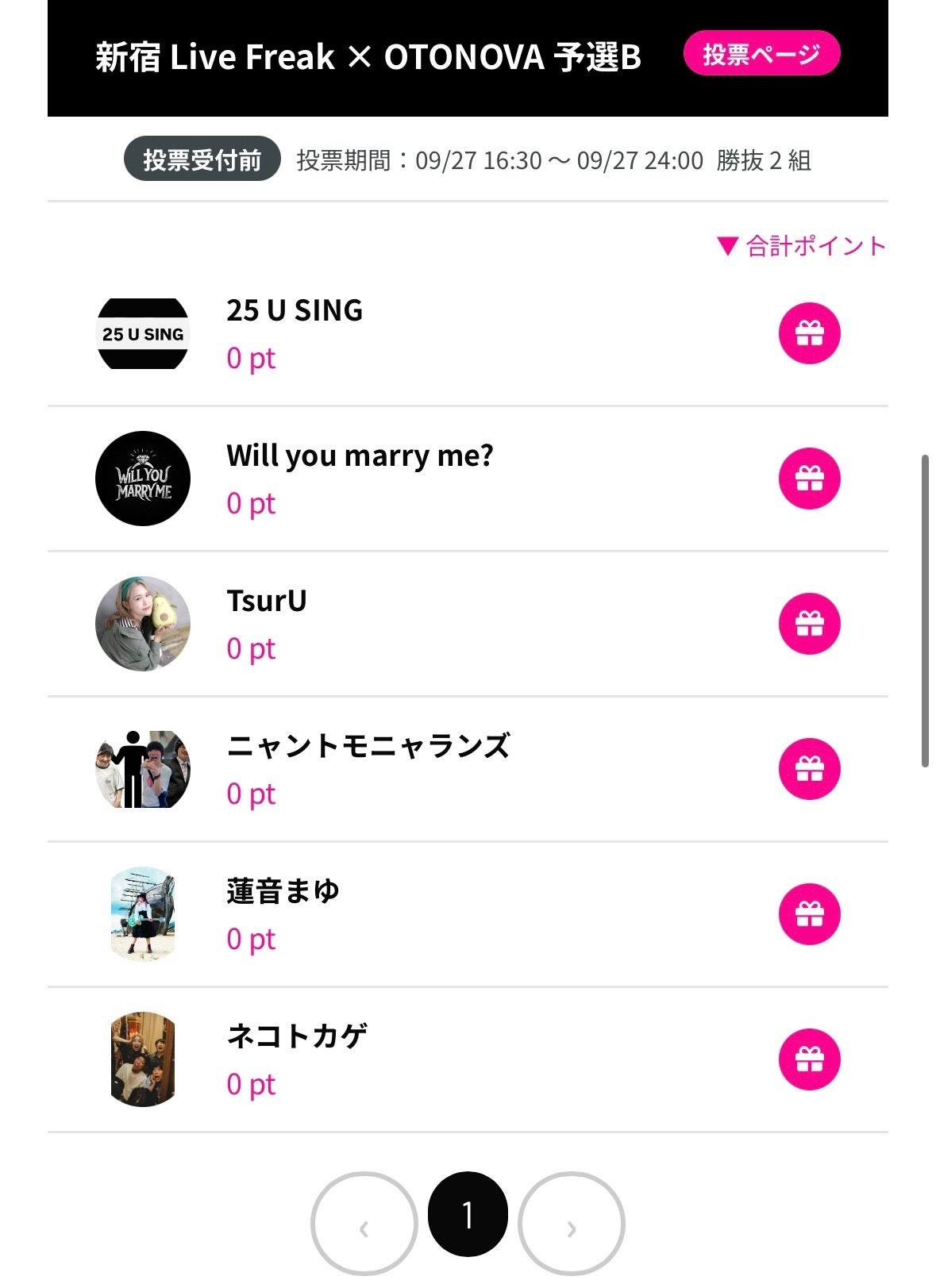Screen dimensions: 936x1288
Task: View the ニャントモニャランズ entry
Action: point(368,746)
